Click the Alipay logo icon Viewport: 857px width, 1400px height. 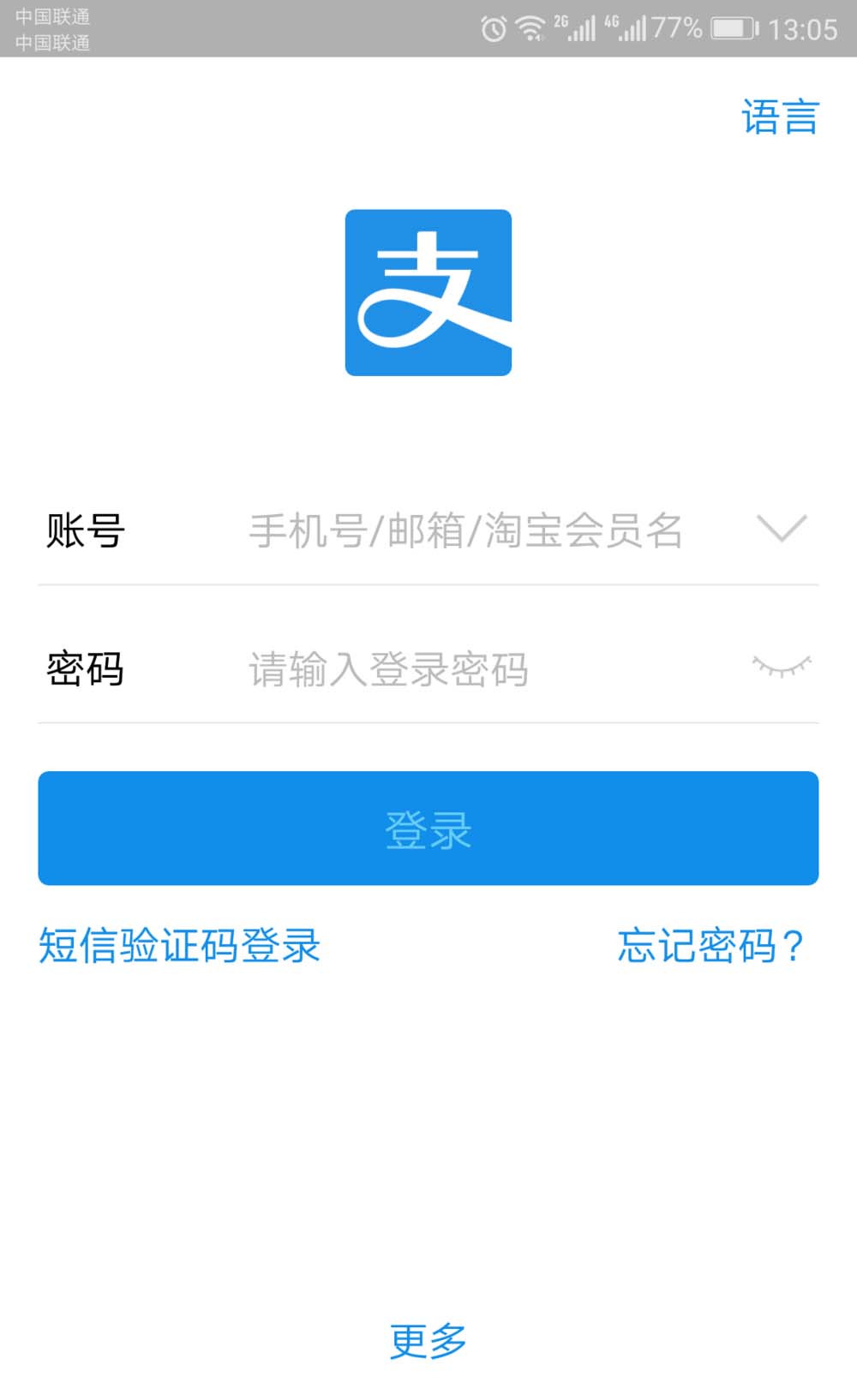tap(428, 291)
